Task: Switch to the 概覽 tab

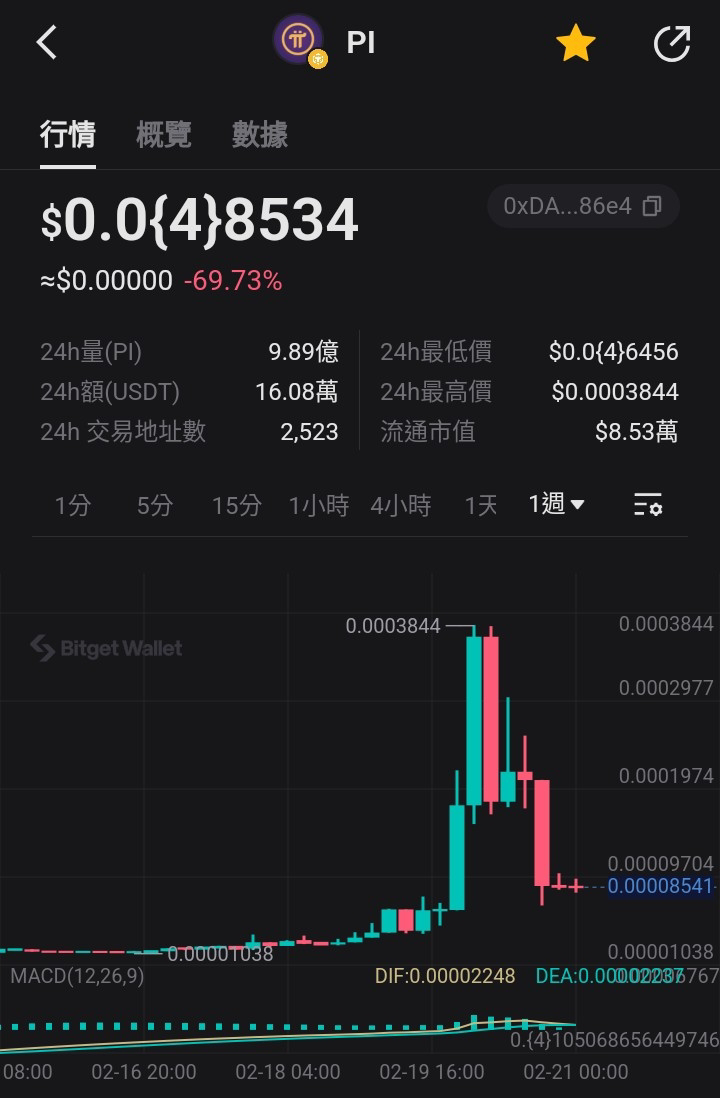Action: (x=164, y=134)
